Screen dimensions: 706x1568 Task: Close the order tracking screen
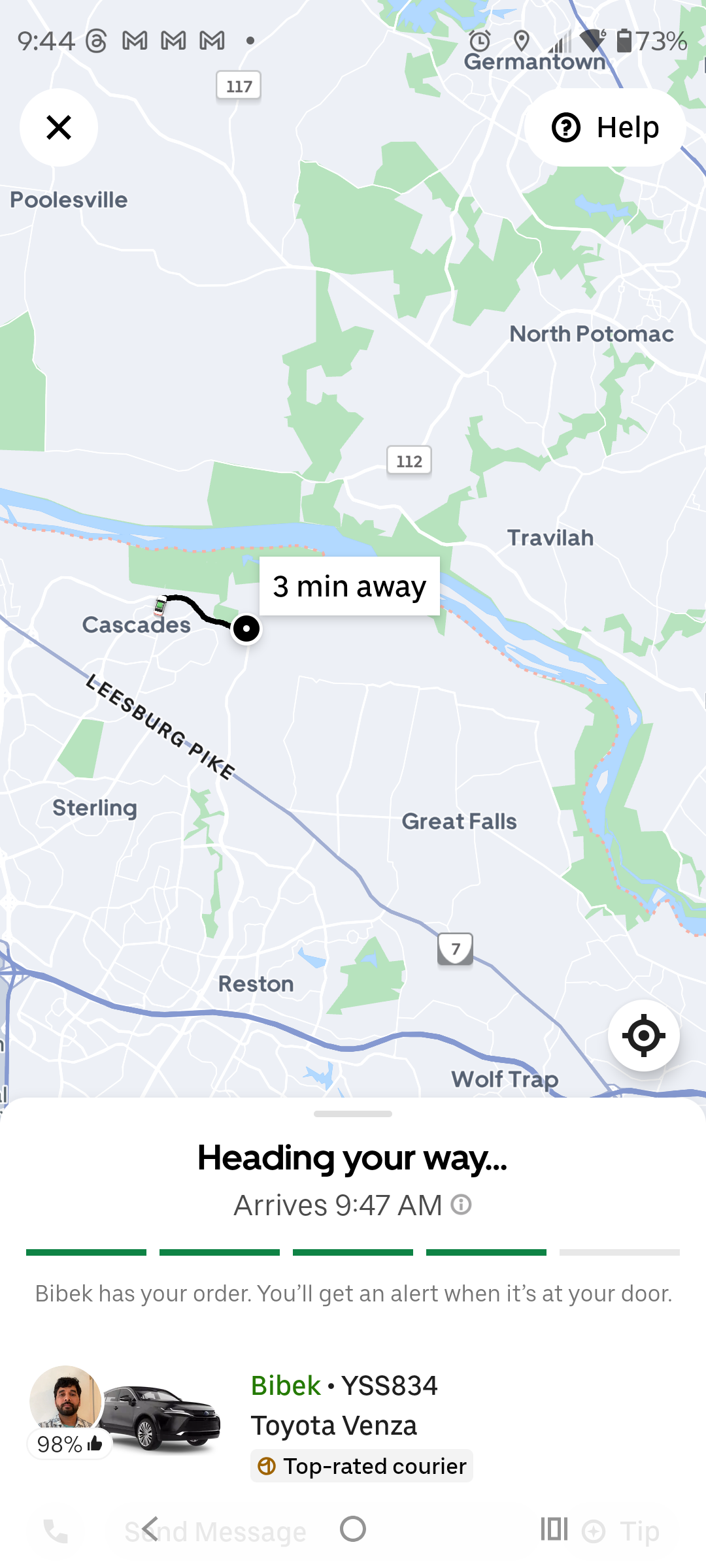[59, 127]
